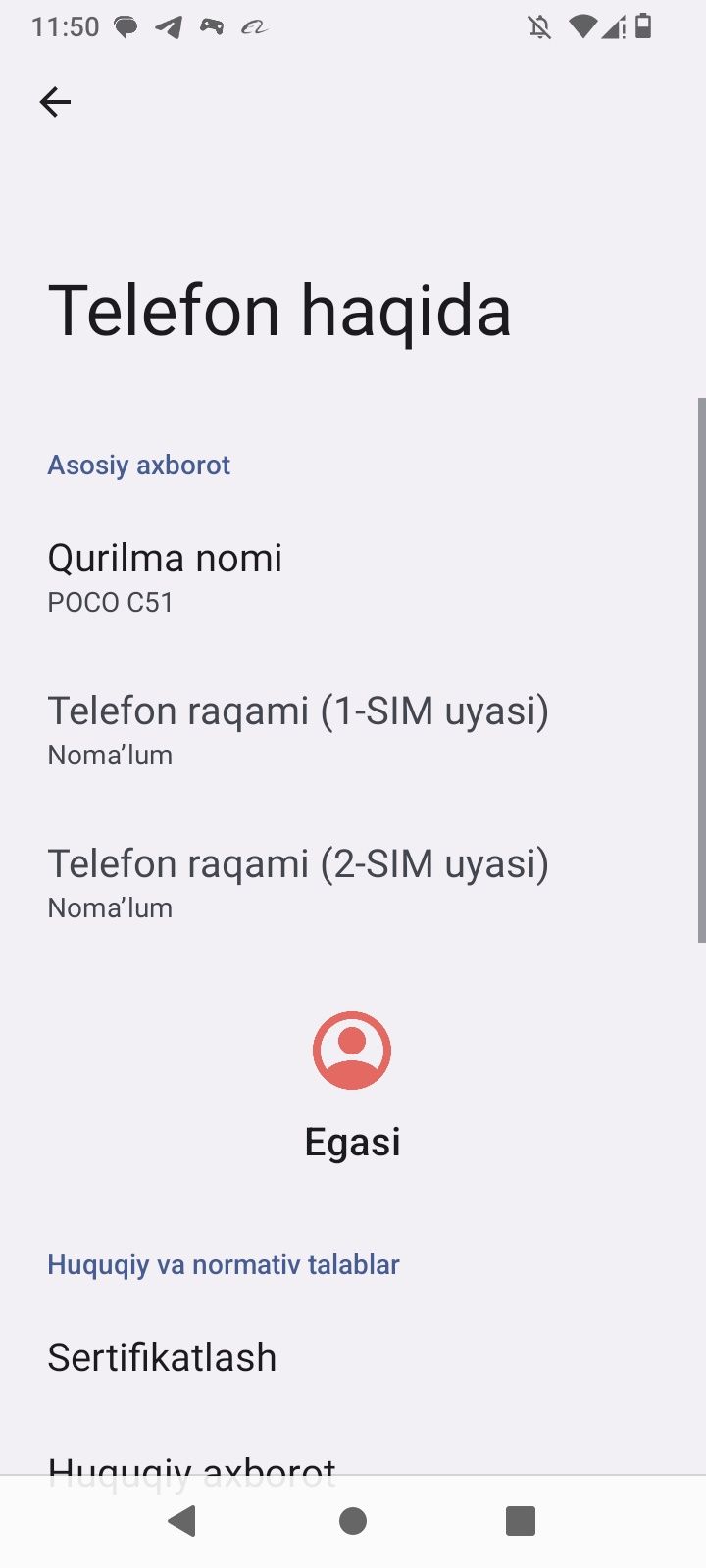This screenshot has width=706, height=1568.
Task: Tap the system home button
Action: click(x=353, y=1521)
